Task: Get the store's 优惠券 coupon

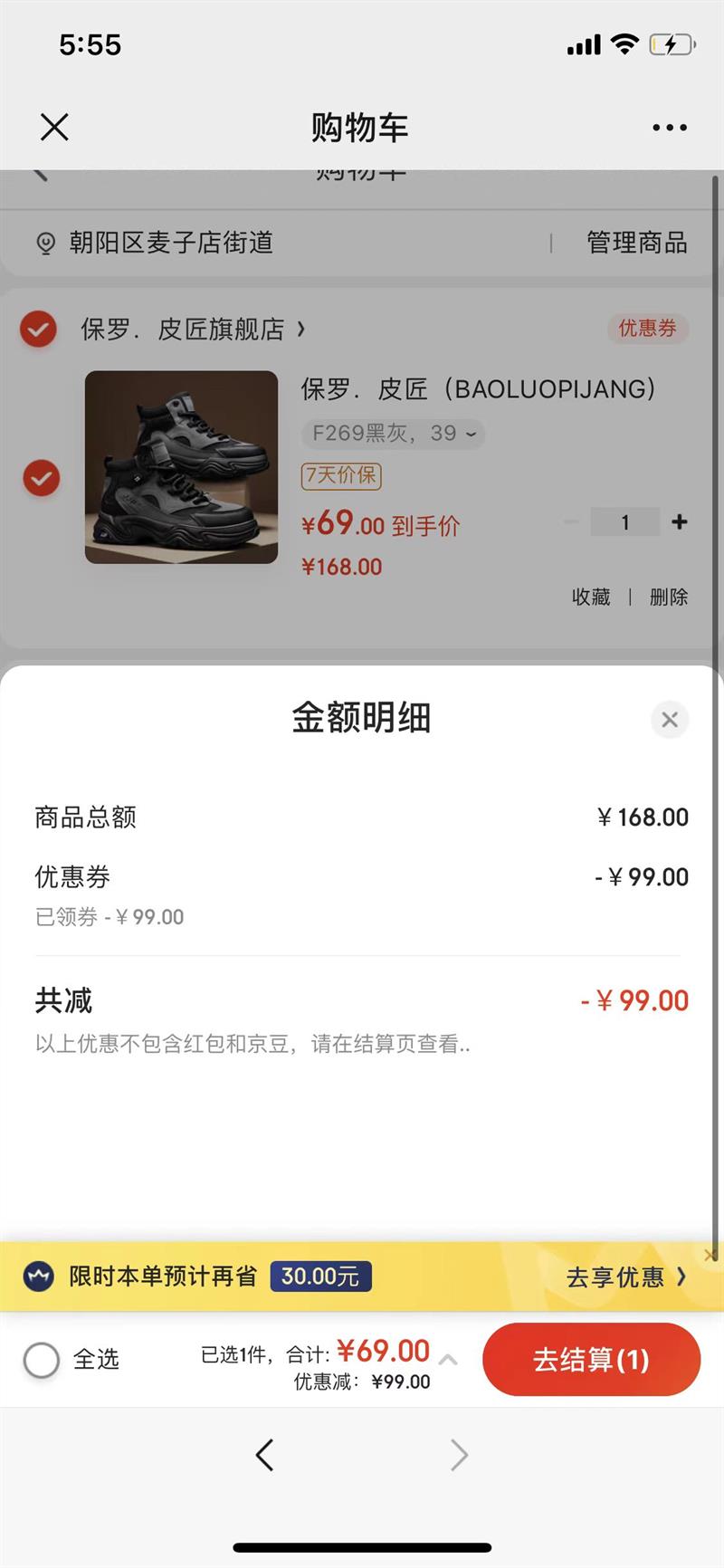Action: (647, 329)
